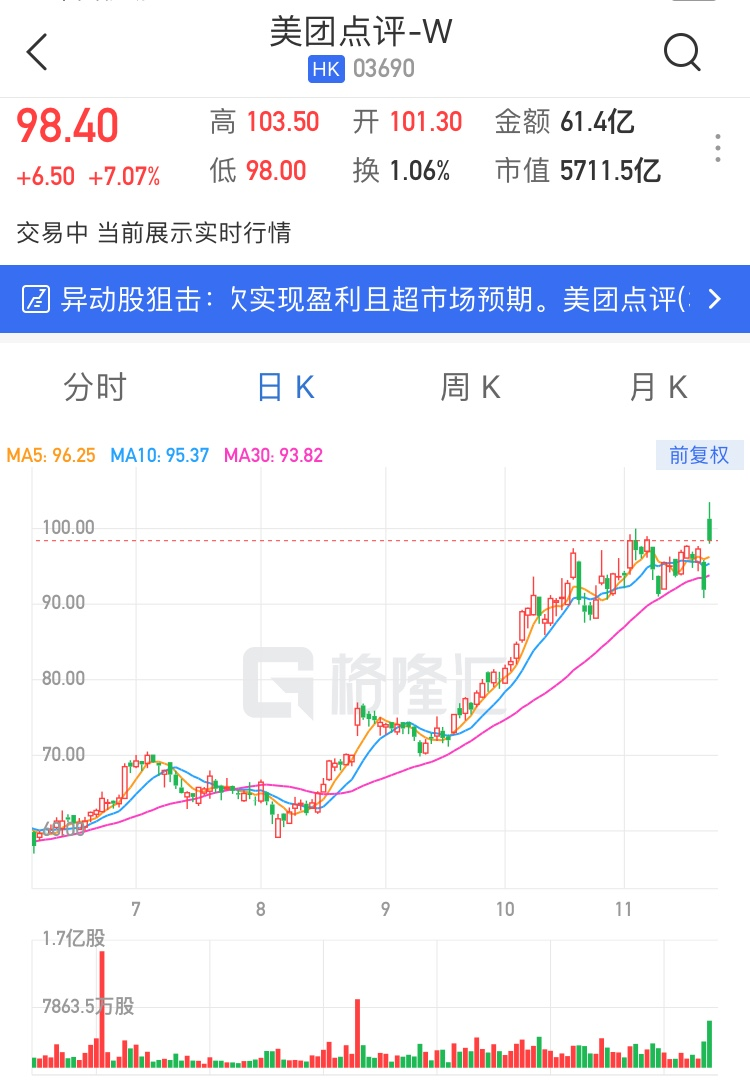Go back using the top-left arrow
This screenshot has width=750, height=1083.
(37, 52)
